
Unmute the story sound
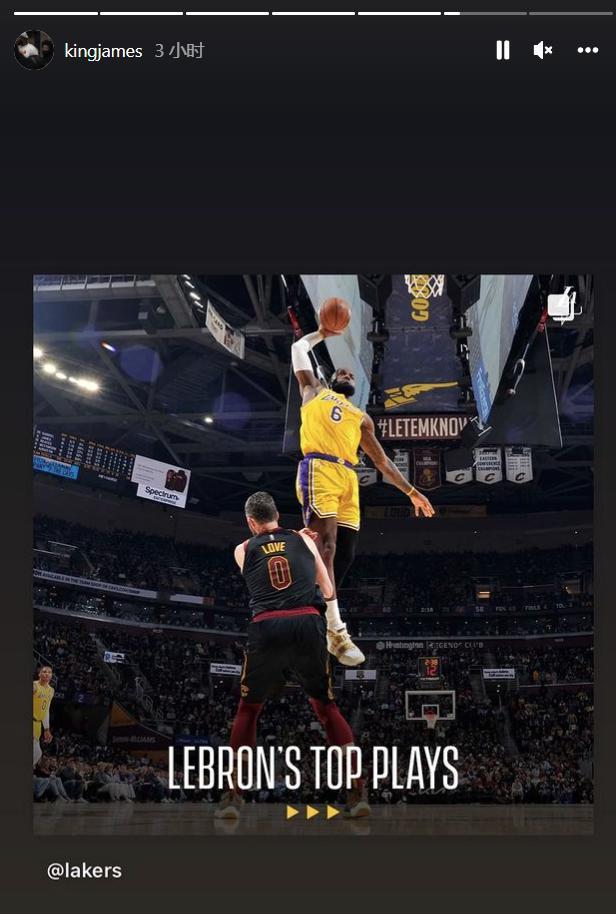[543, 50]
